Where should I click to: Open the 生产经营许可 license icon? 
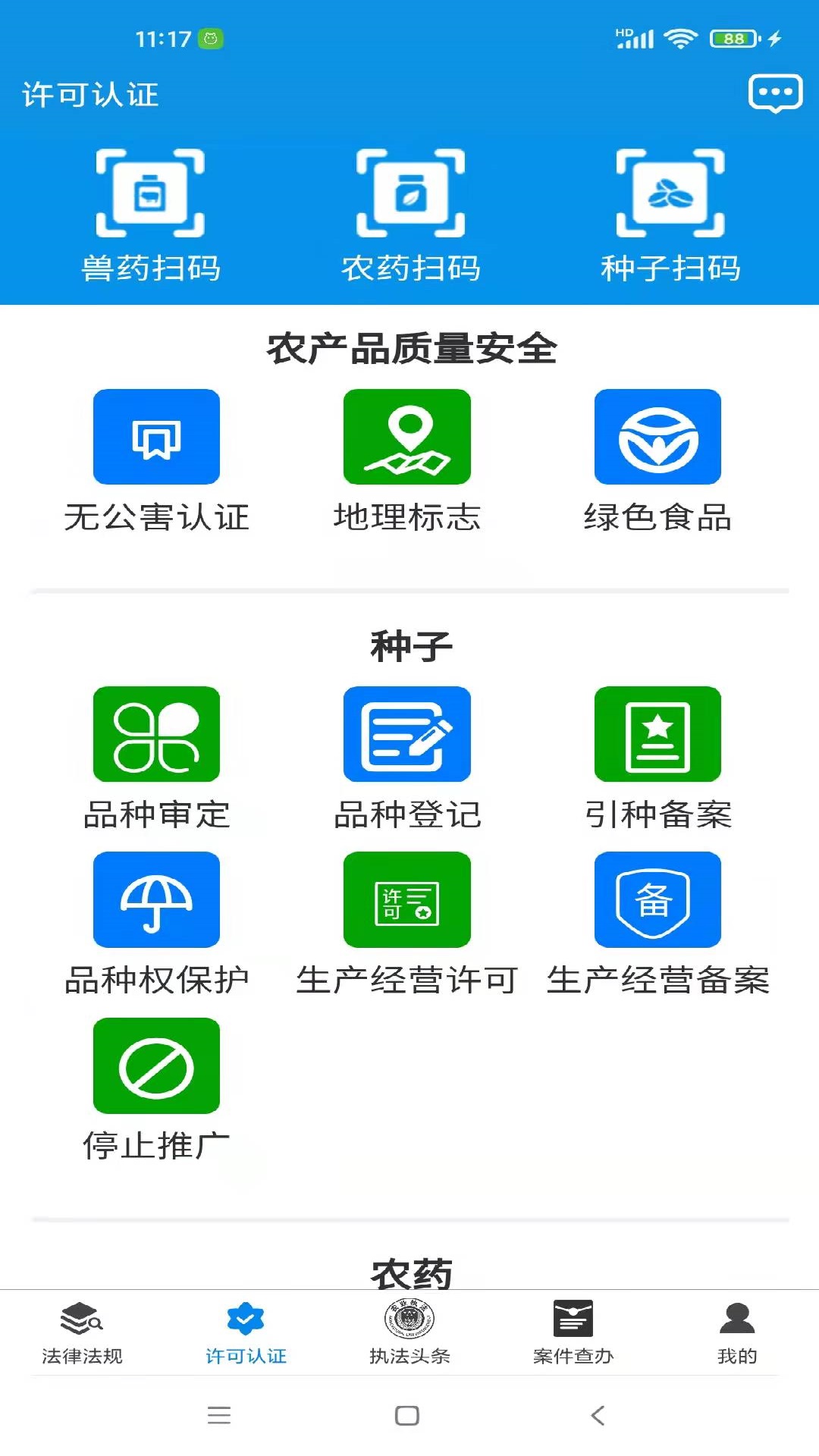tap(406, 899)
